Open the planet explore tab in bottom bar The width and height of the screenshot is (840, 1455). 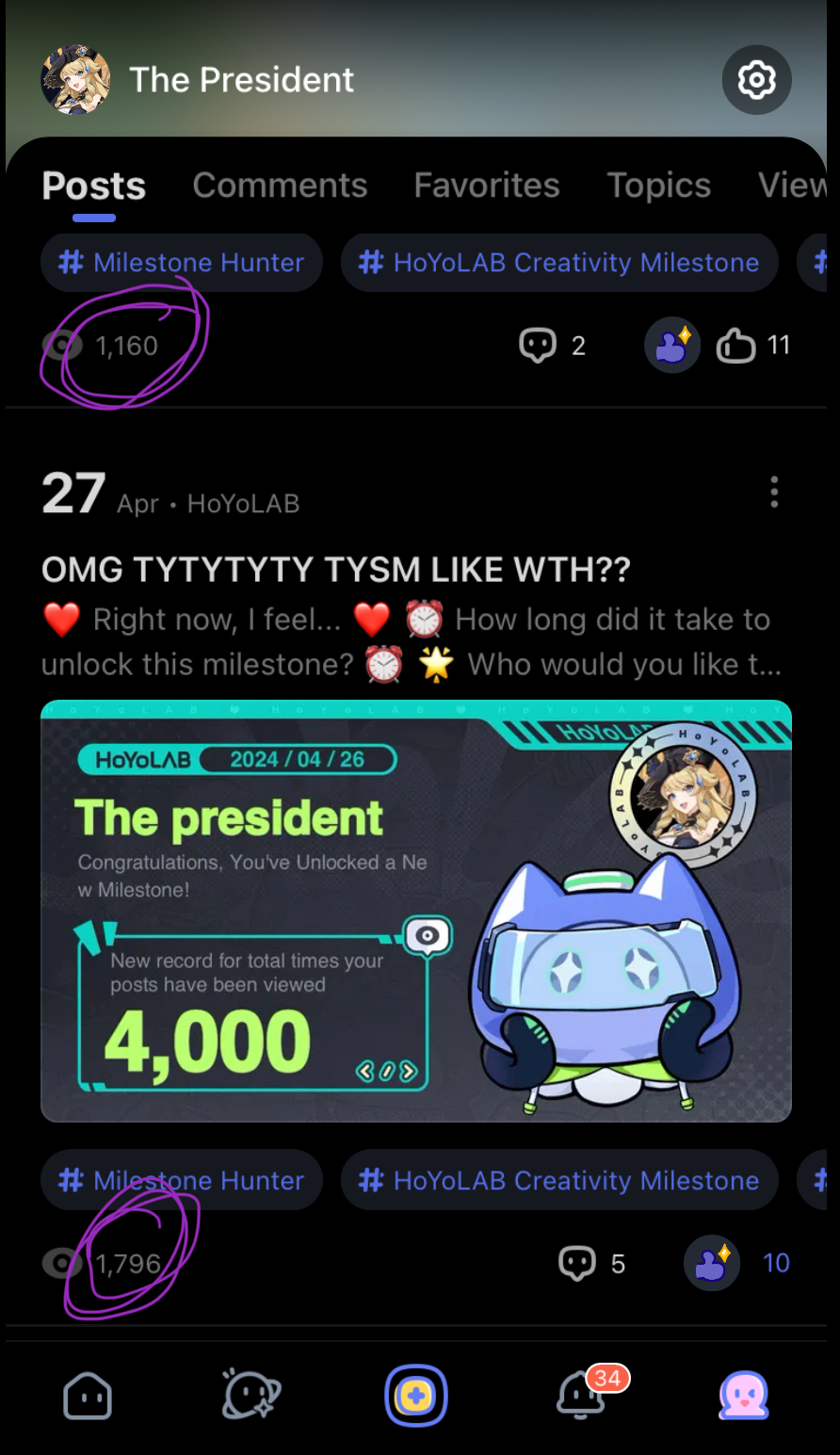click(251, 1395)
